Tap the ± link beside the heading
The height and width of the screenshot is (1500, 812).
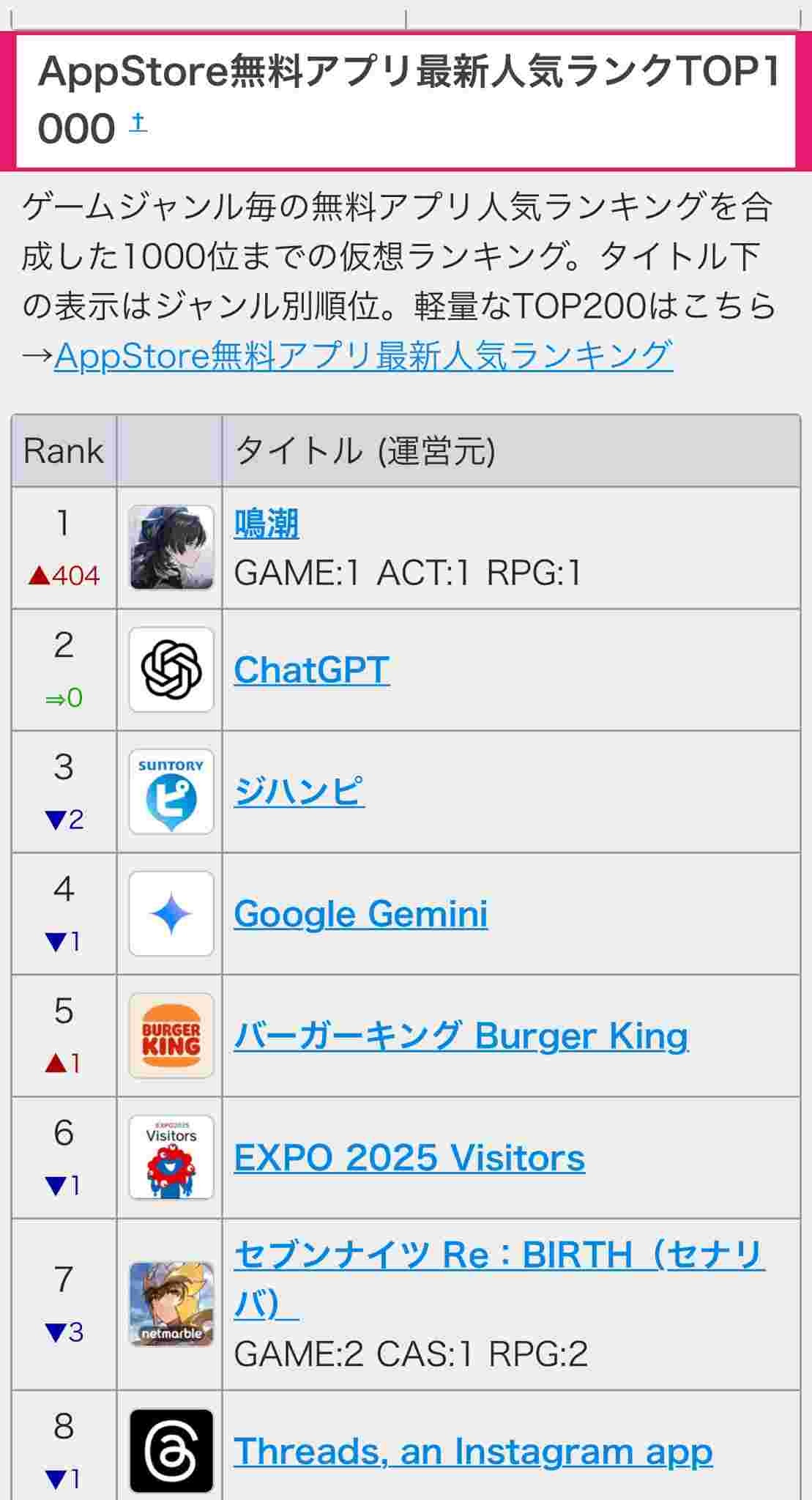[x=138, y=123]
